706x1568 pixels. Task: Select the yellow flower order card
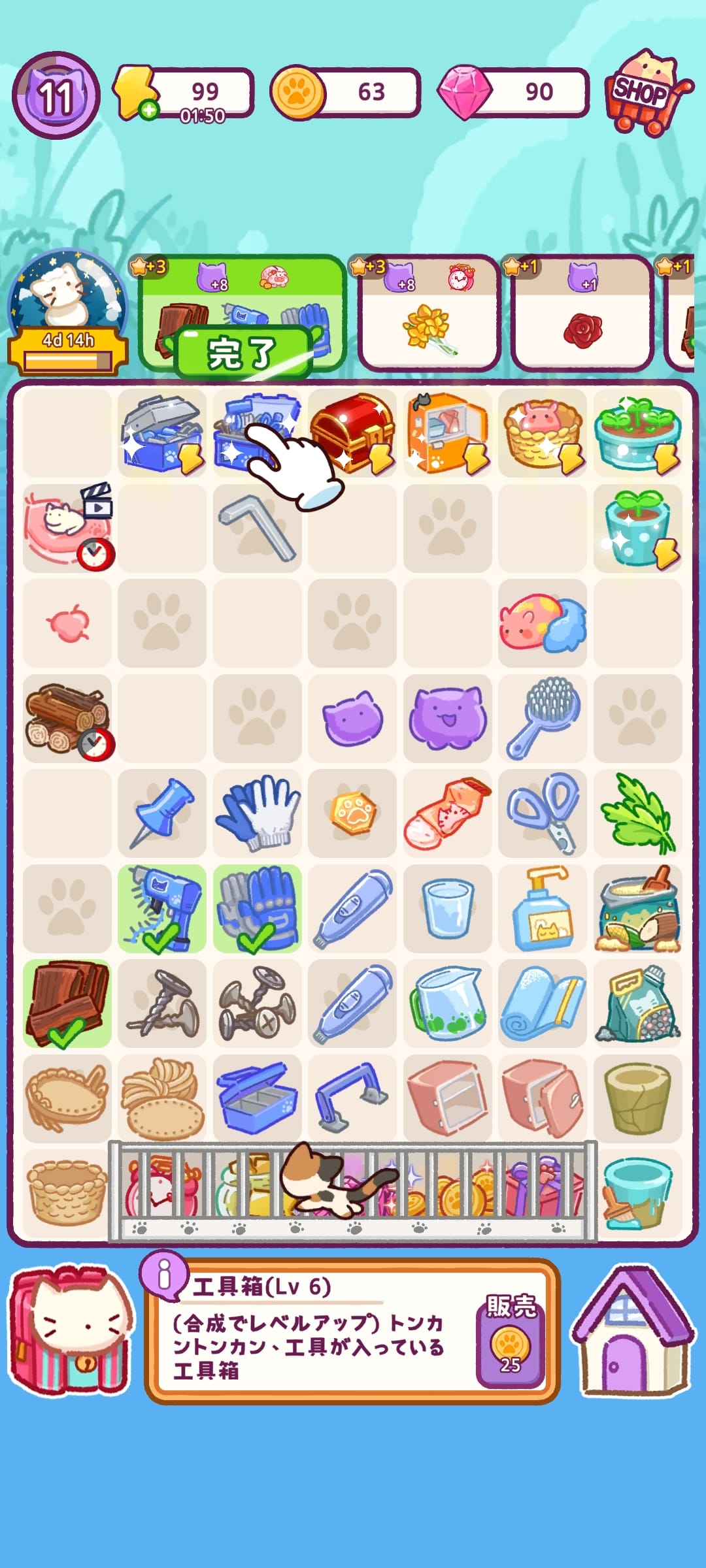(x=429, y=314)
